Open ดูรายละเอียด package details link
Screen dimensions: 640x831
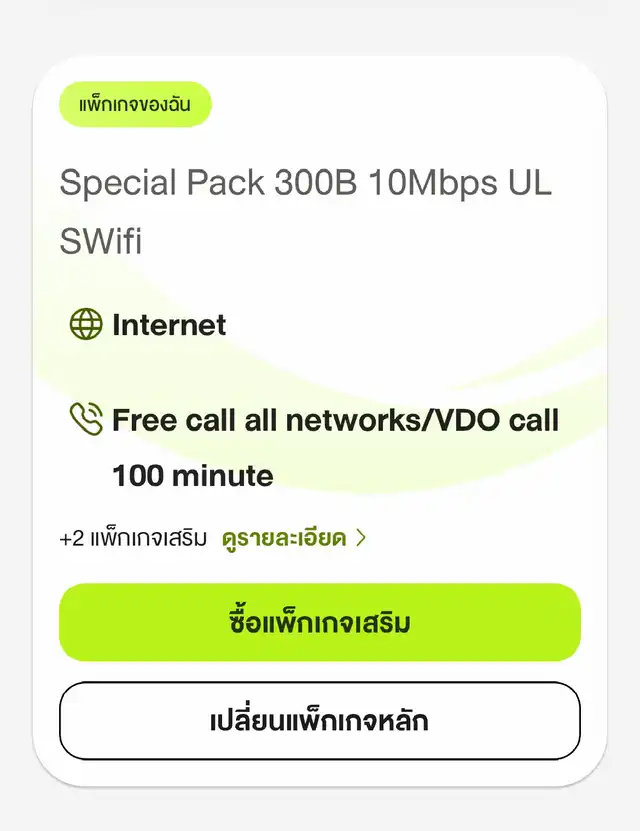pyautogui.click(x=293, y=539)
